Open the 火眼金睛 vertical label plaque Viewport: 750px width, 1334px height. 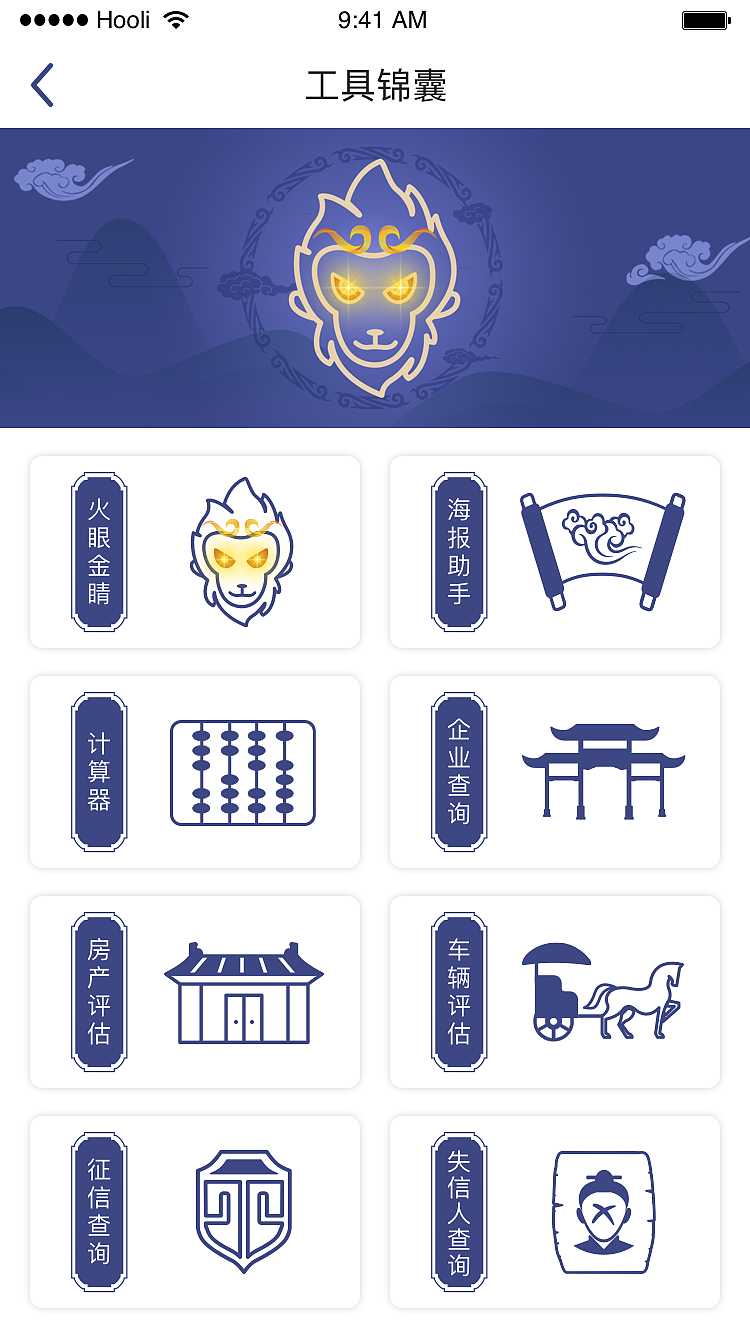[x=99, y=551]
